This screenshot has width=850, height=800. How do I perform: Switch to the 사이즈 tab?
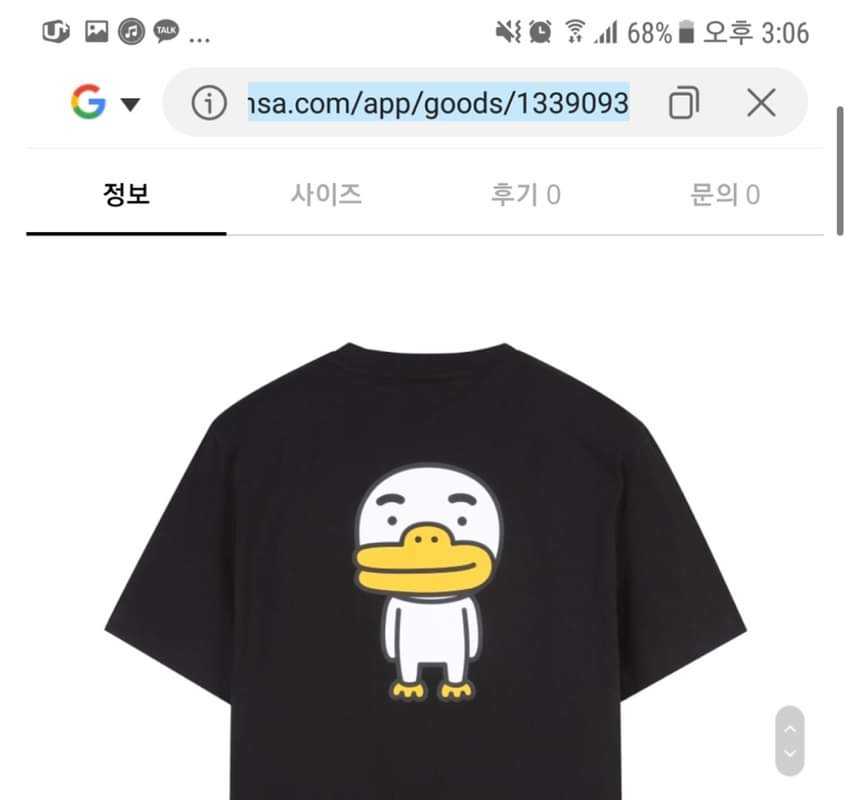click(326, 194)
